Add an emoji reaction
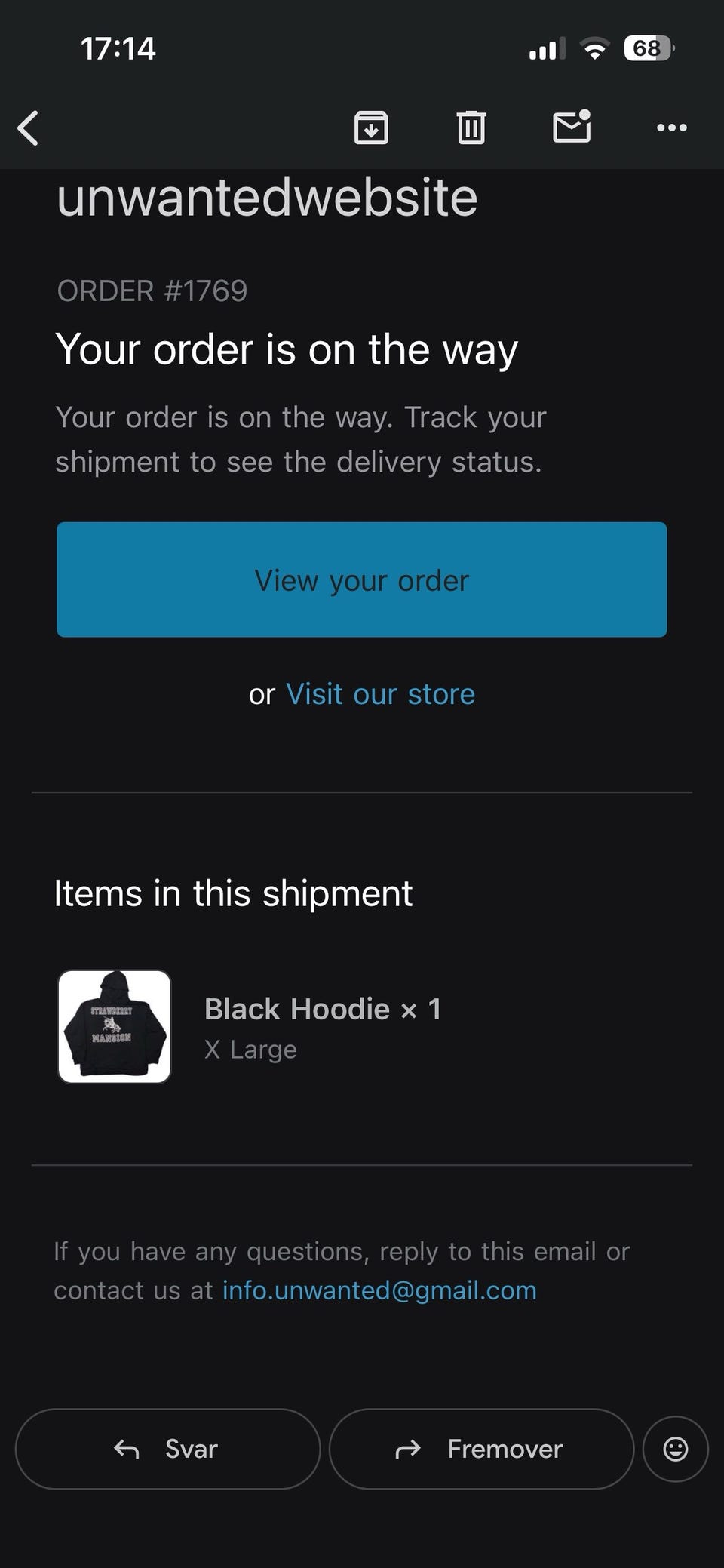The width and height of the screenshot is (724, 1568). pyautogui.click(x=675, y=1449)
